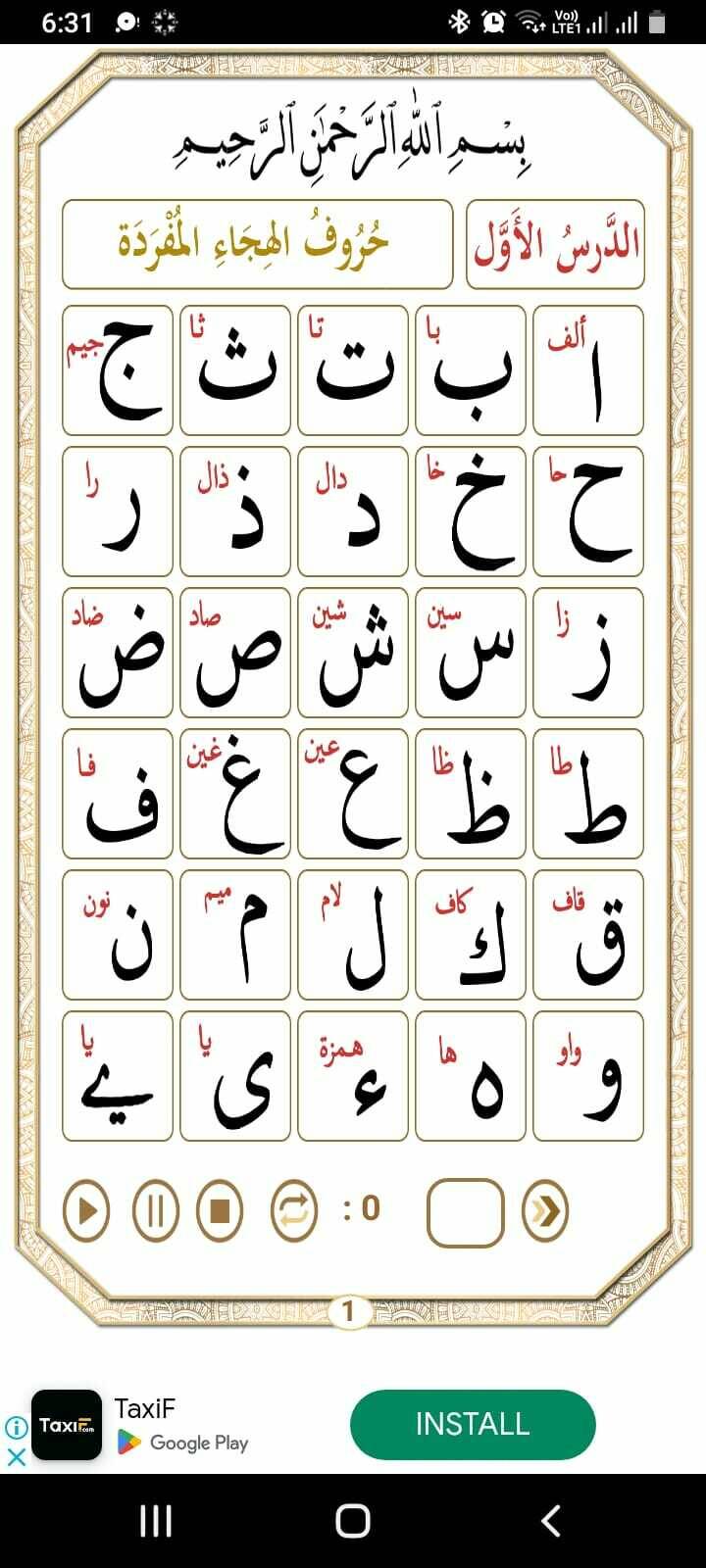Tap the letter Kaf tile

(471, 935)
